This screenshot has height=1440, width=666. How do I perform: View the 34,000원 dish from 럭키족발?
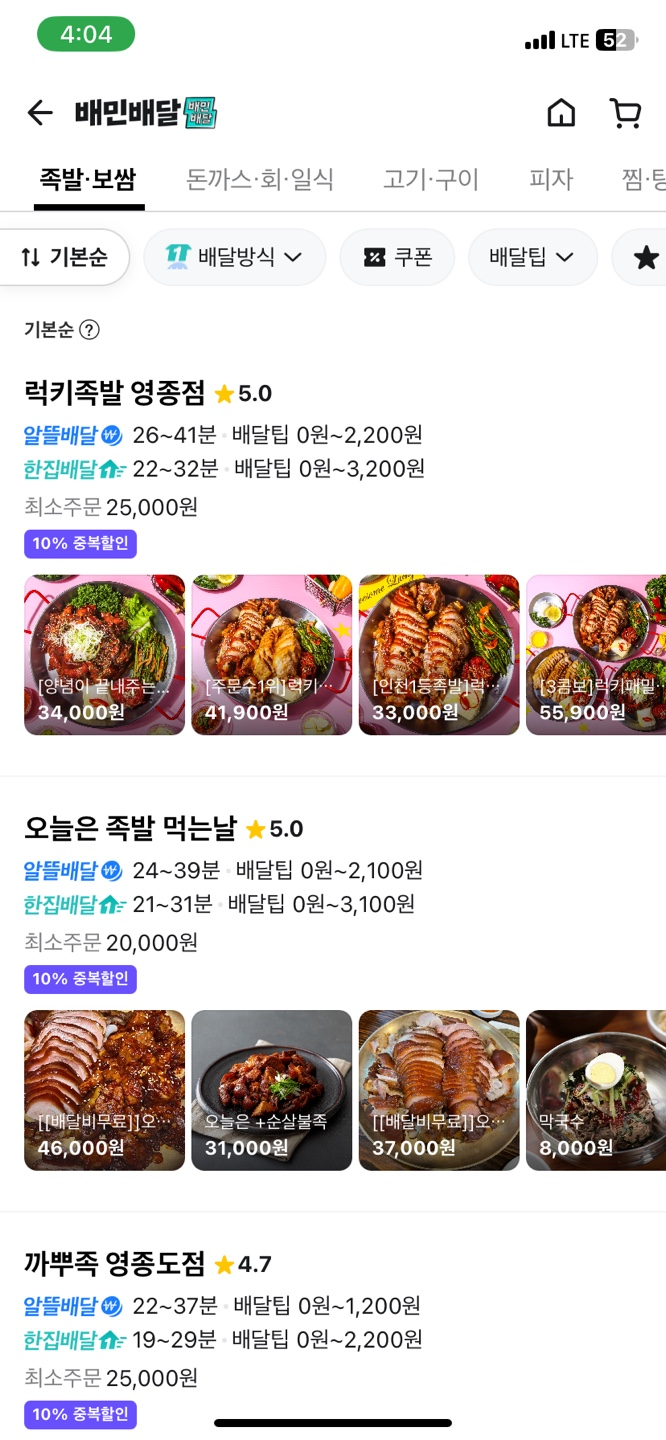(105, 655)
